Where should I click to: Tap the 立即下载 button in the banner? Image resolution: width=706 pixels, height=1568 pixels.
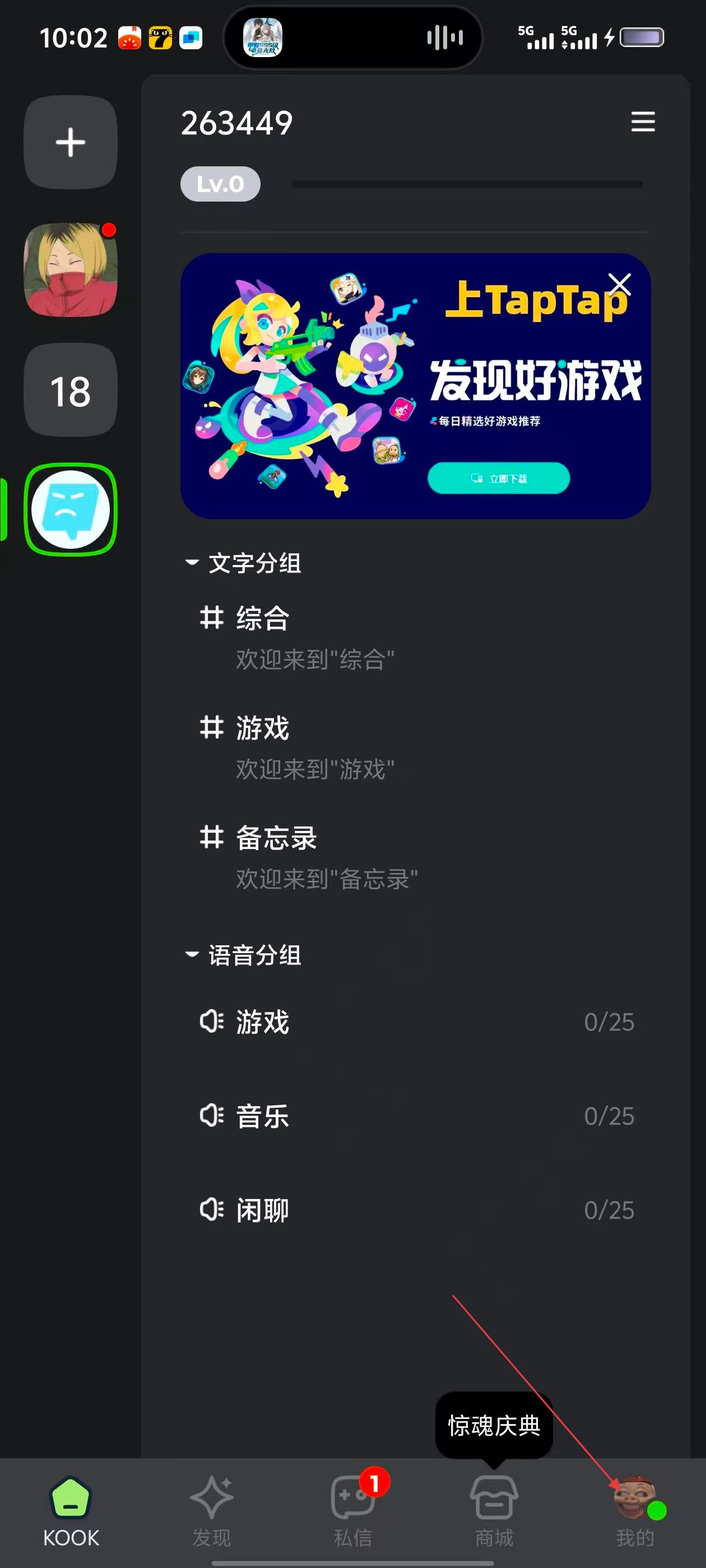coord(498,478)
